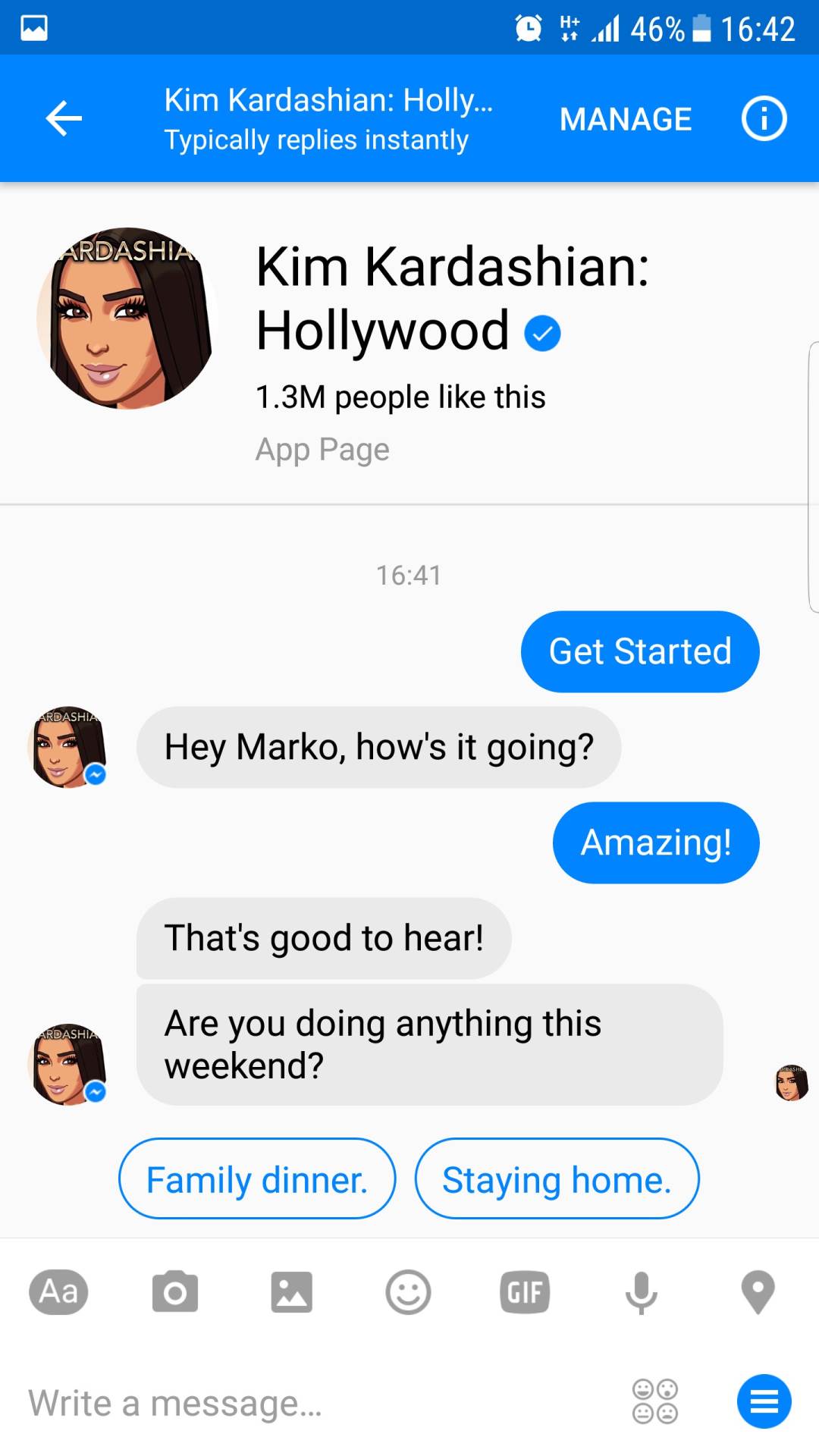Reply with Family dinner.

257,1179
